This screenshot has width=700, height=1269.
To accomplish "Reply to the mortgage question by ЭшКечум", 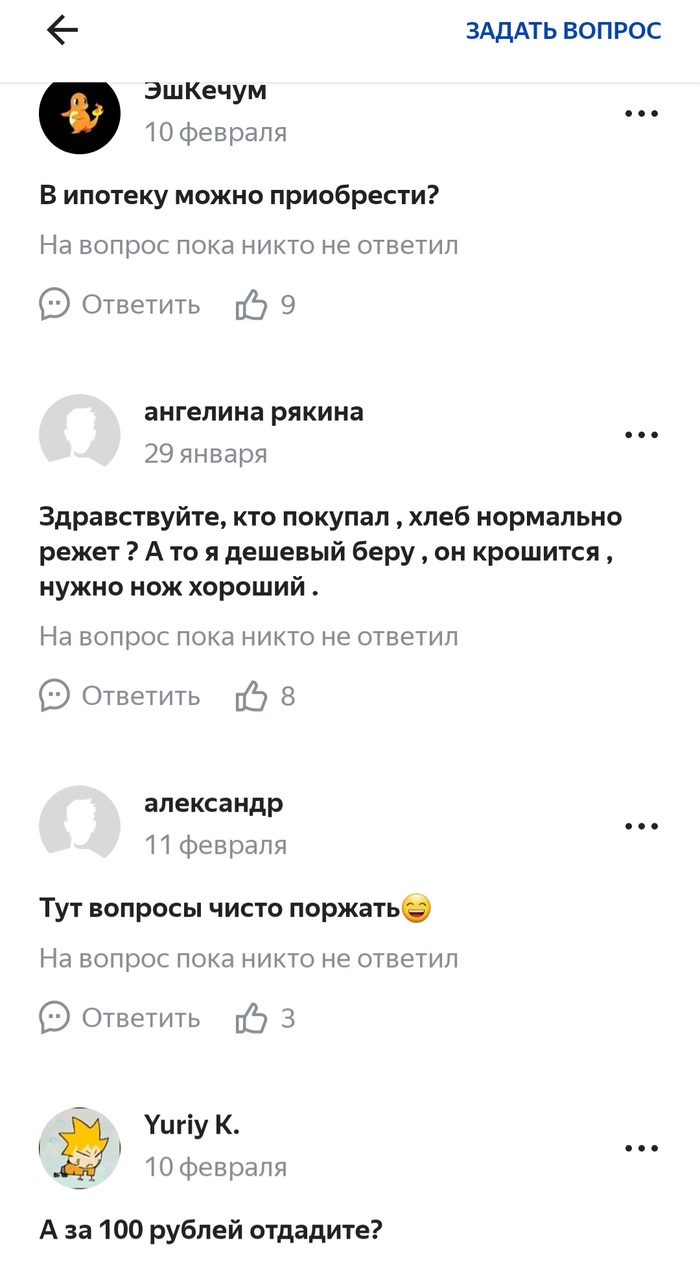I will tap(120, 304).
